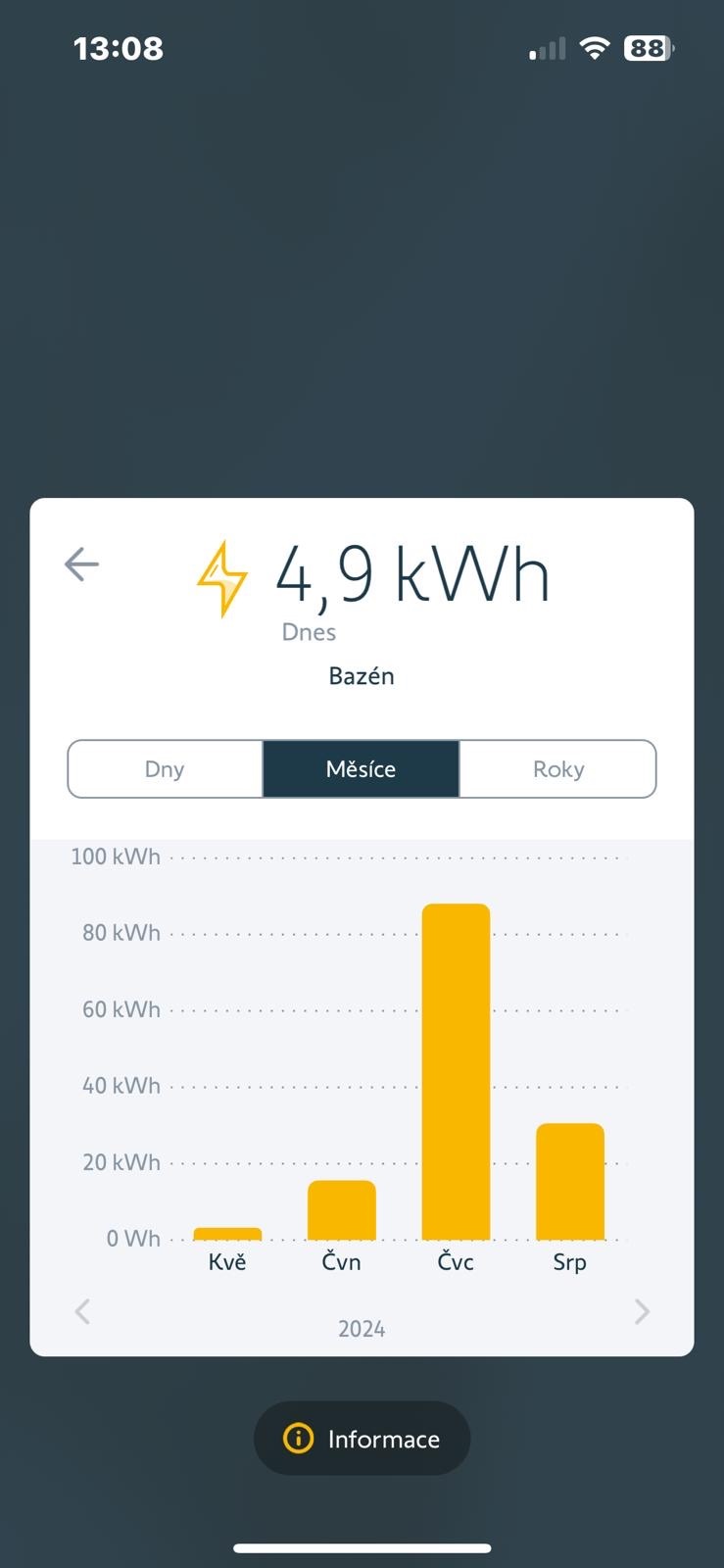724x1568 pixels.
Task: Show the previous period with left chevron
Action: point(83,1311)
